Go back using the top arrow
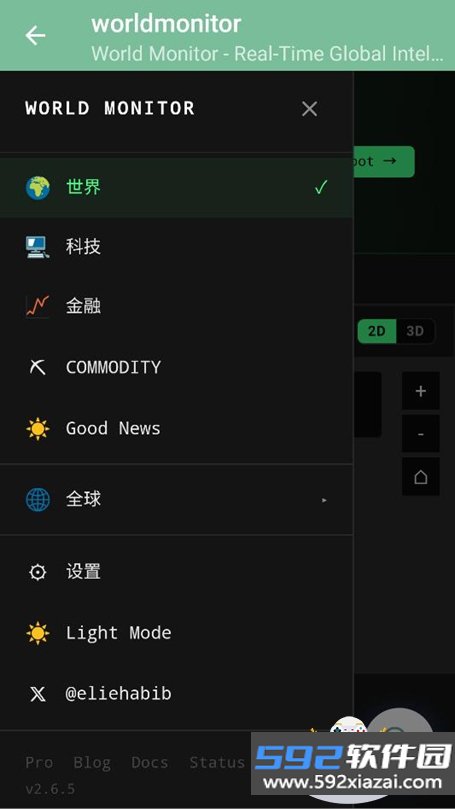This screenshot has height=809, width=455. pyautogui.click(x=35, y=36)
